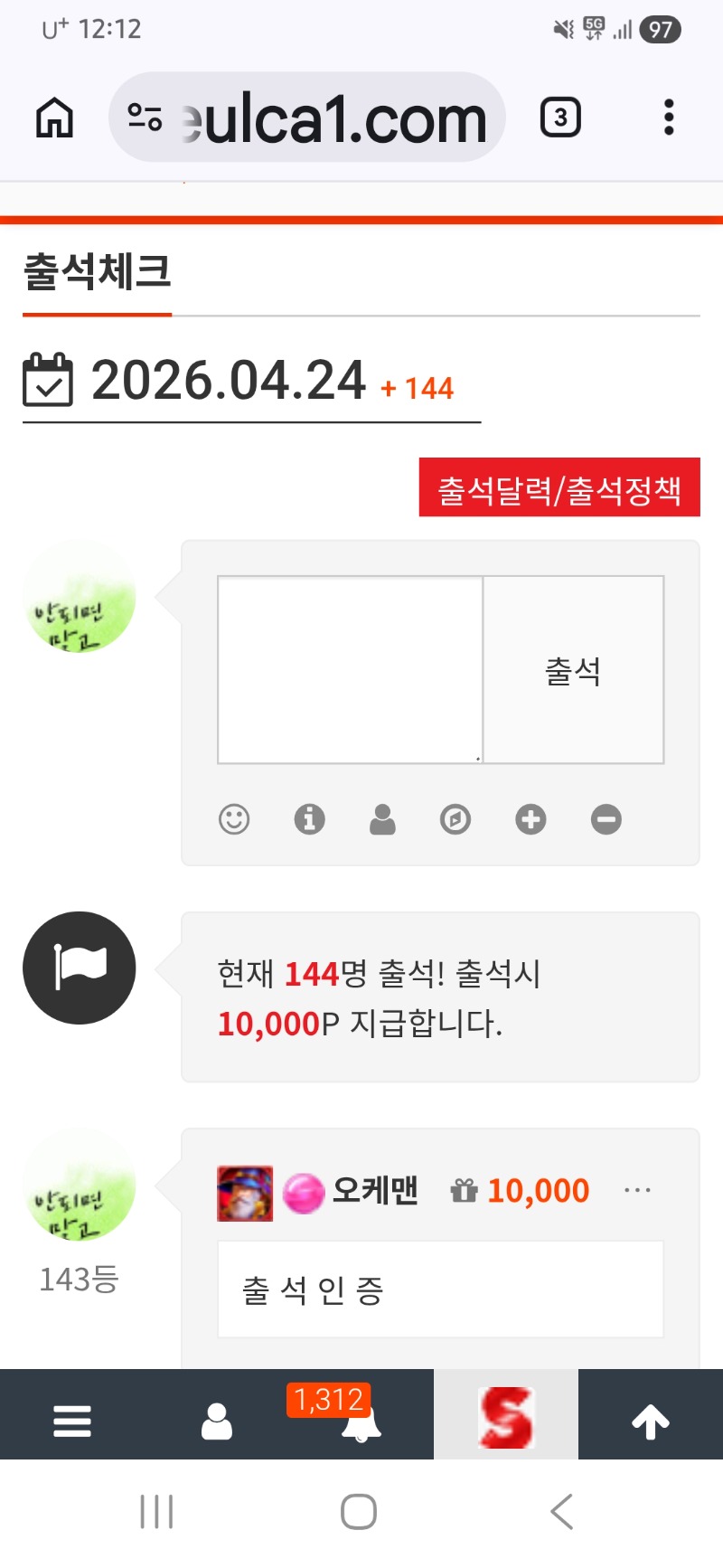The height and width of the screenshot is (1568, 723).
Task: Open the hamburger menu in bottom bar
Action: point(72,1421)
